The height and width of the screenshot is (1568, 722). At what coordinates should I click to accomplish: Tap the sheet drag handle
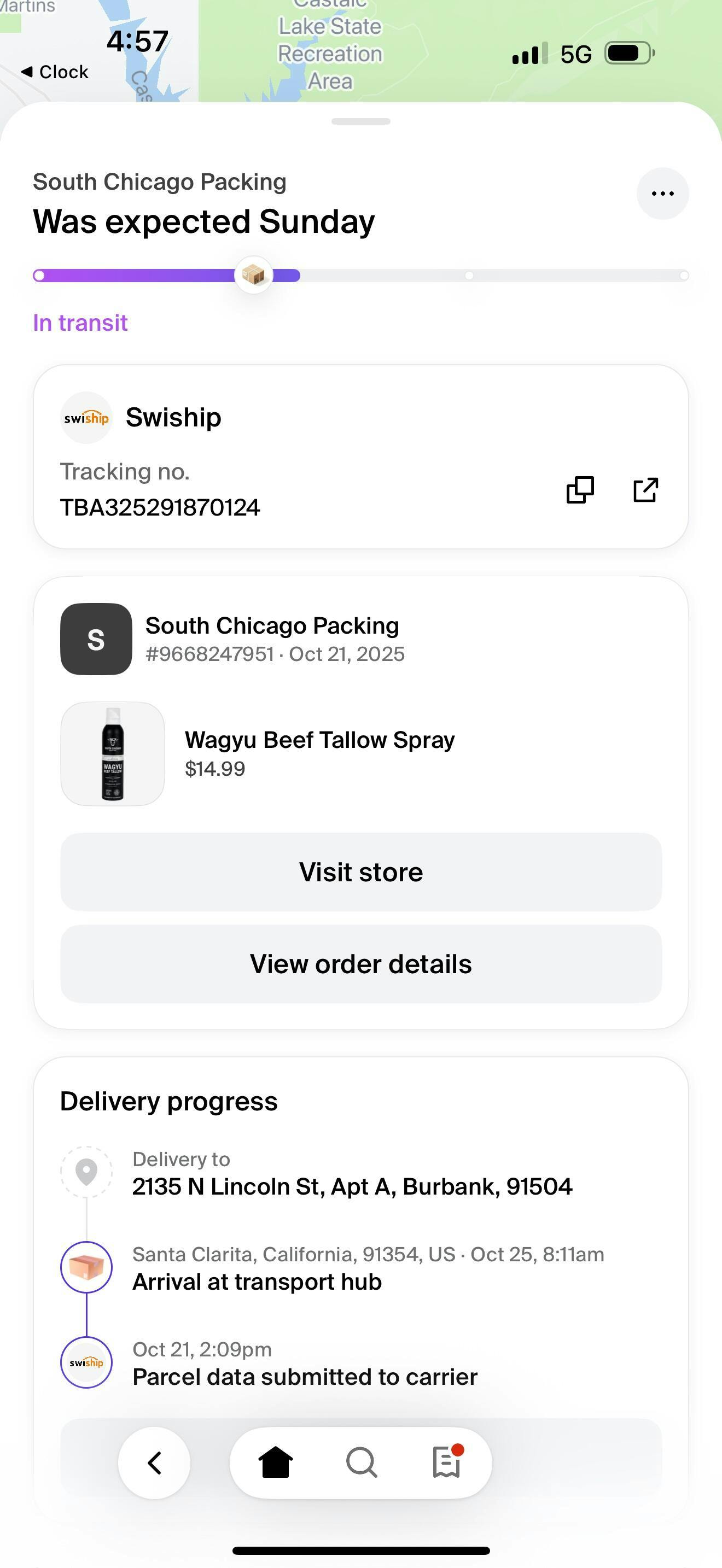[361, 122]
